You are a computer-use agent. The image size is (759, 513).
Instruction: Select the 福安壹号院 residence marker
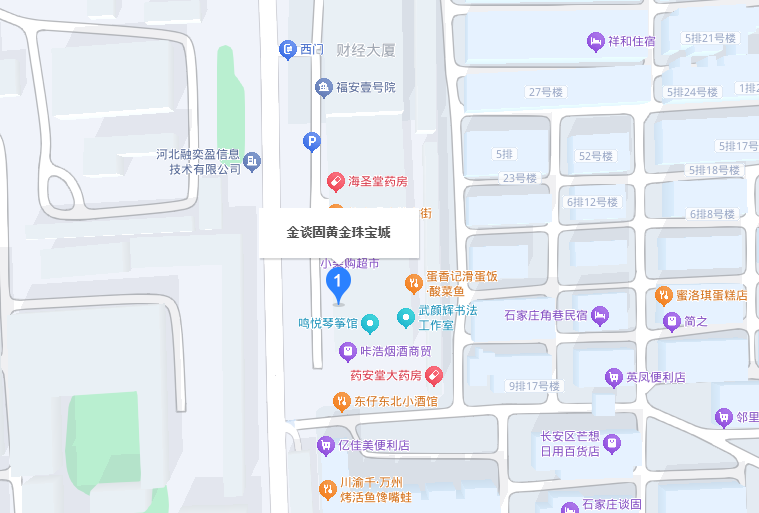[x=324, y=88]
